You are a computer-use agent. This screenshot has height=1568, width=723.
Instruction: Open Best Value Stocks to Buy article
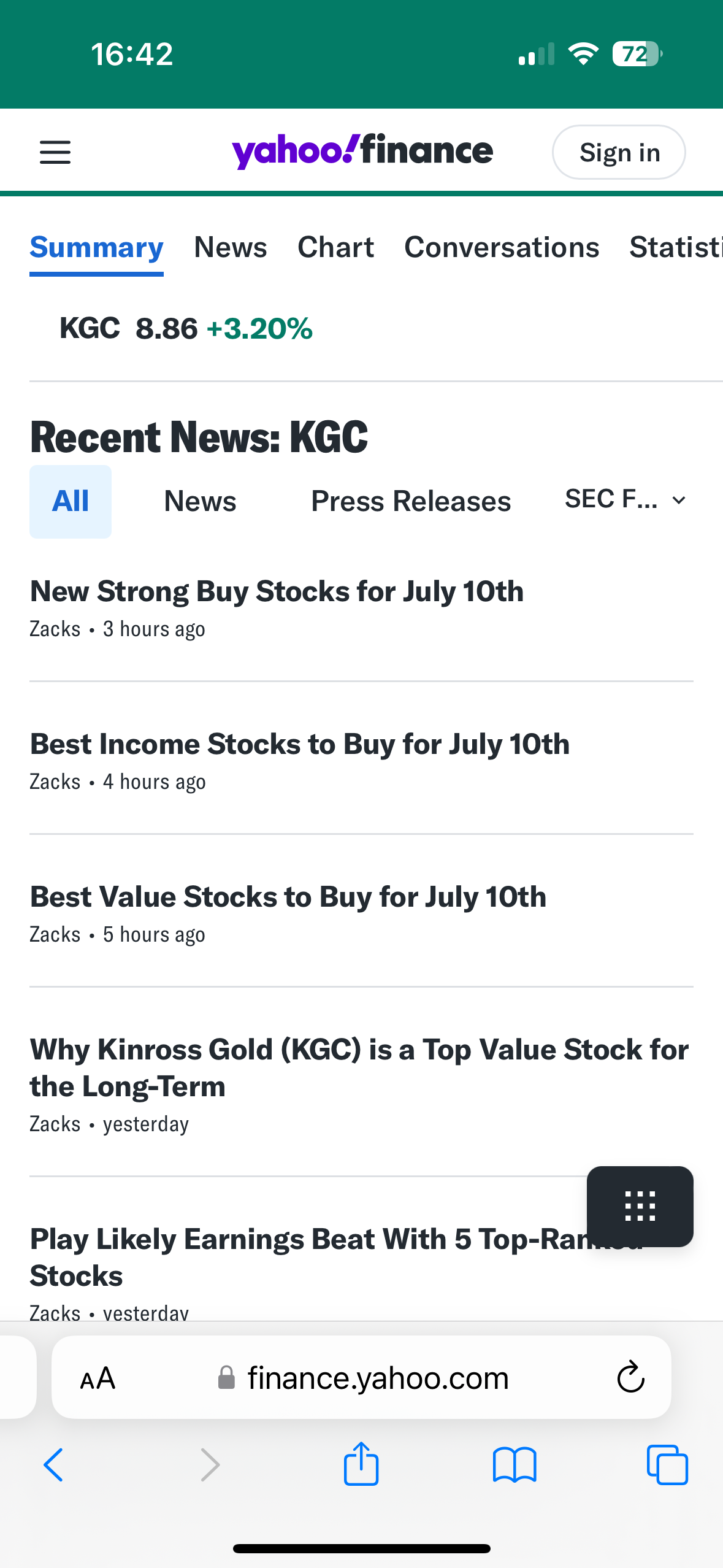[x=288, y=897]
